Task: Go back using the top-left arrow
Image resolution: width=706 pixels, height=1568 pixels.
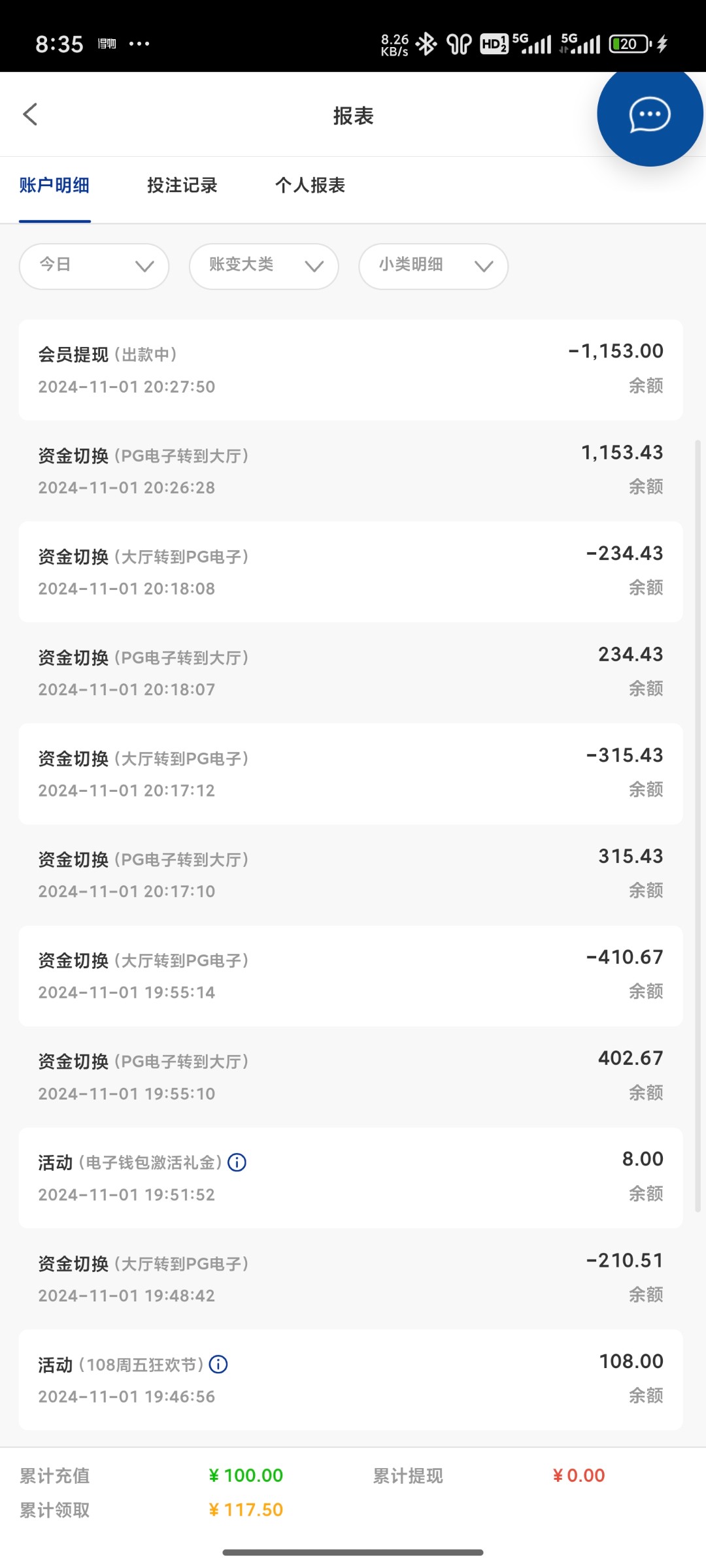Action: point(30,114)
